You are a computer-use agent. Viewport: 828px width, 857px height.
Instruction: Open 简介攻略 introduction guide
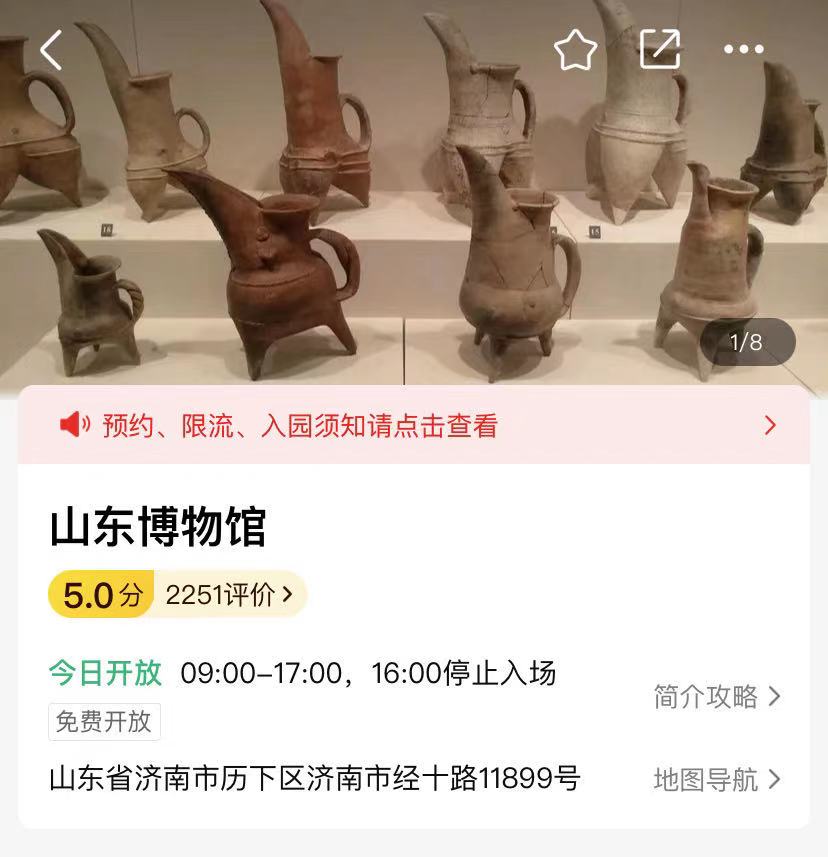[x=716, y=697]
